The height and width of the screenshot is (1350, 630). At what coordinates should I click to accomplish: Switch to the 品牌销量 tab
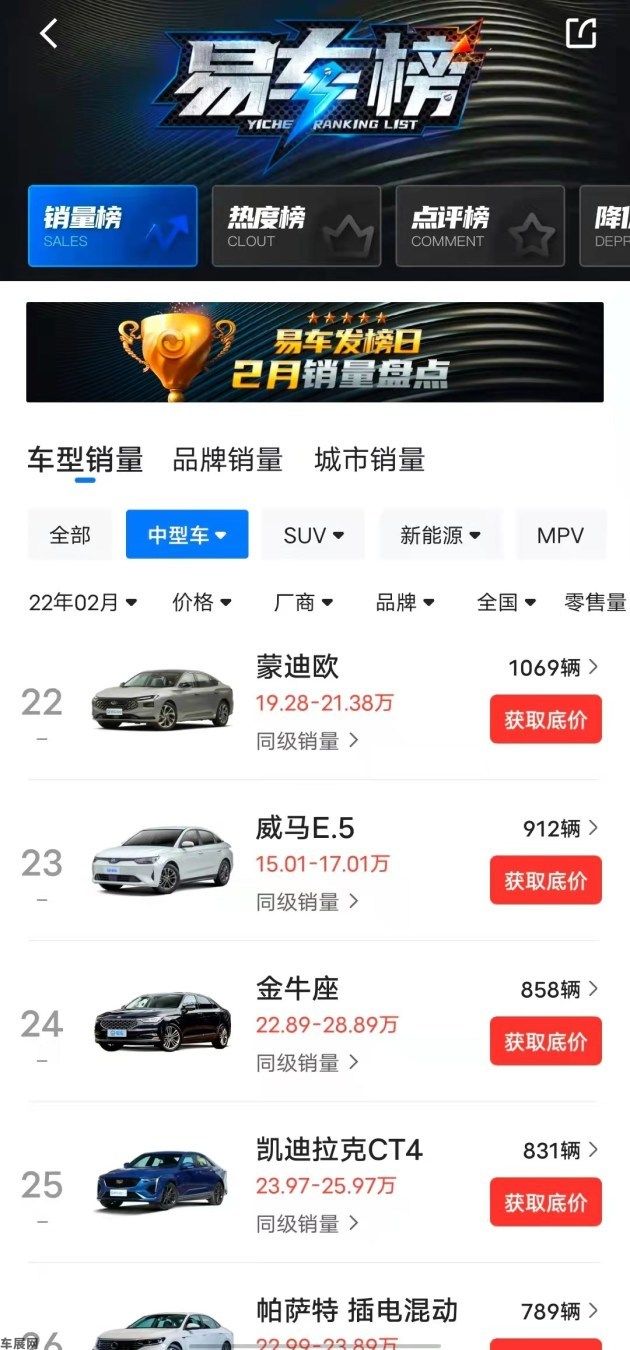pyautogui.click(x=227, y=460)
